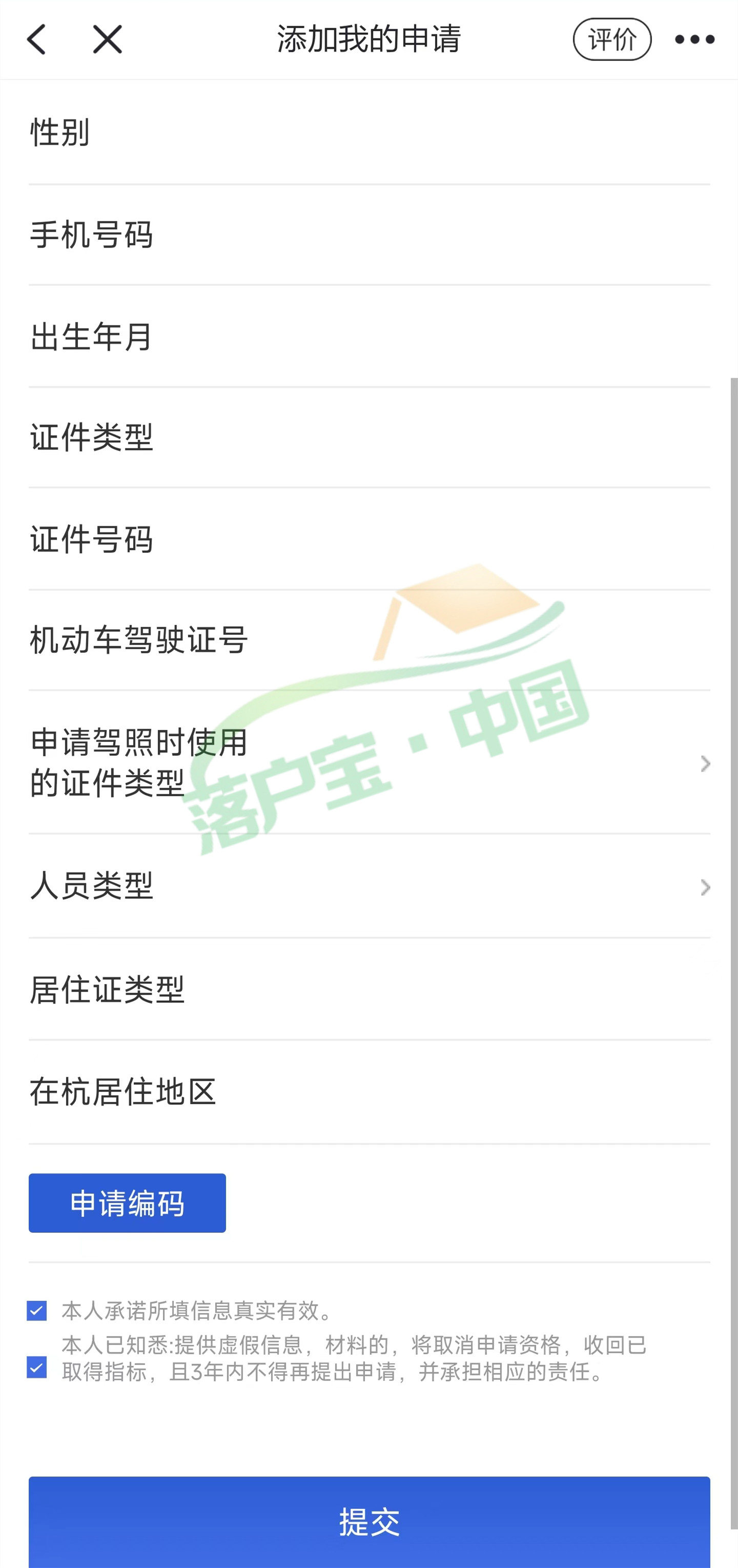This screenshot has height=1568, width=738.
Task: Tap the 添加我的申请 page title
Action: click(368, 39)
